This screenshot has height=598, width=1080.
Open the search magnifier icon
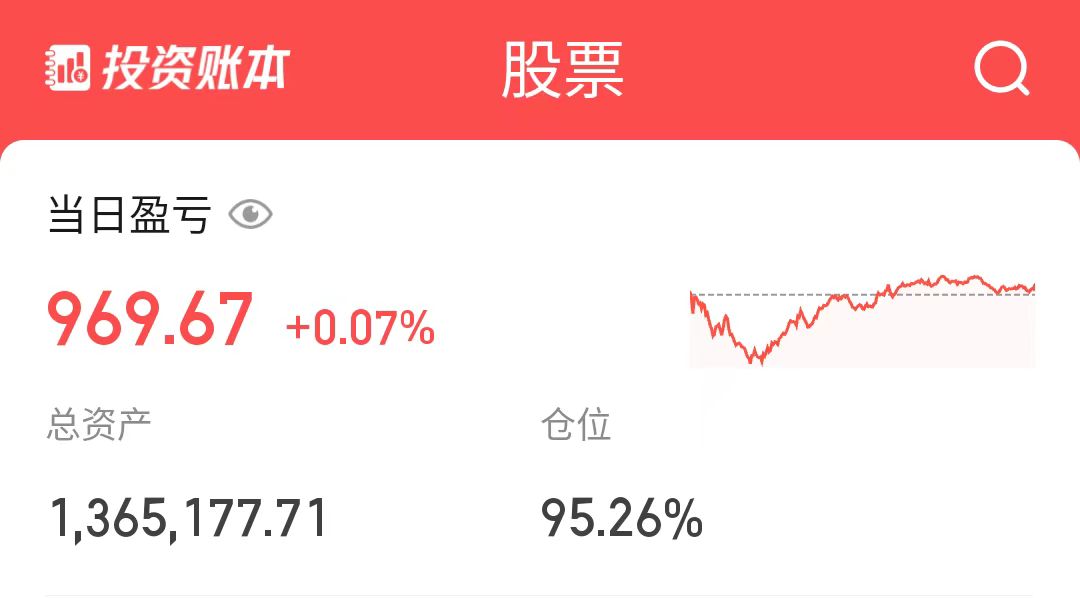point(1001,69)
